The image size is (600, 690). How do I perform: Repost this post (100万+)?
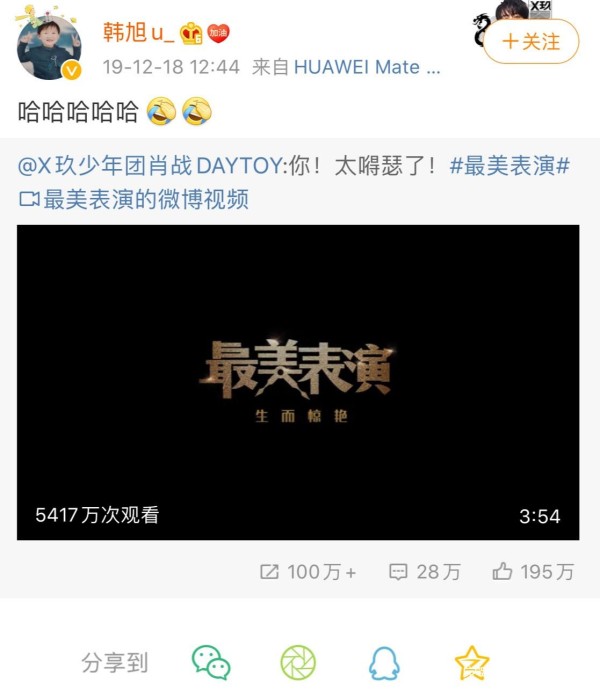(x=308, y=571)
